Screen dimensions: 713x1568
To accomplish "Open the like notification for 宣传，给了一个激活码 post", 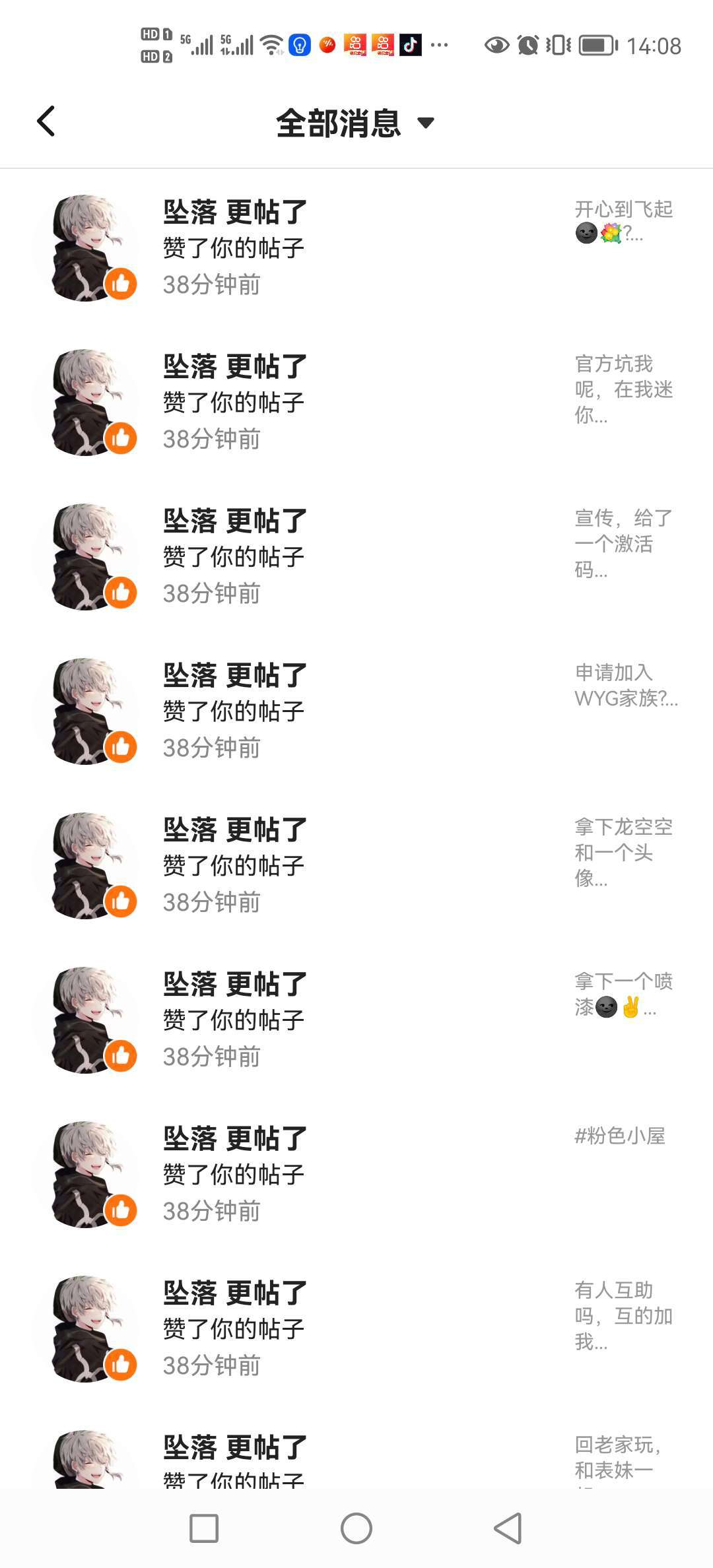I will coord(356,557).
